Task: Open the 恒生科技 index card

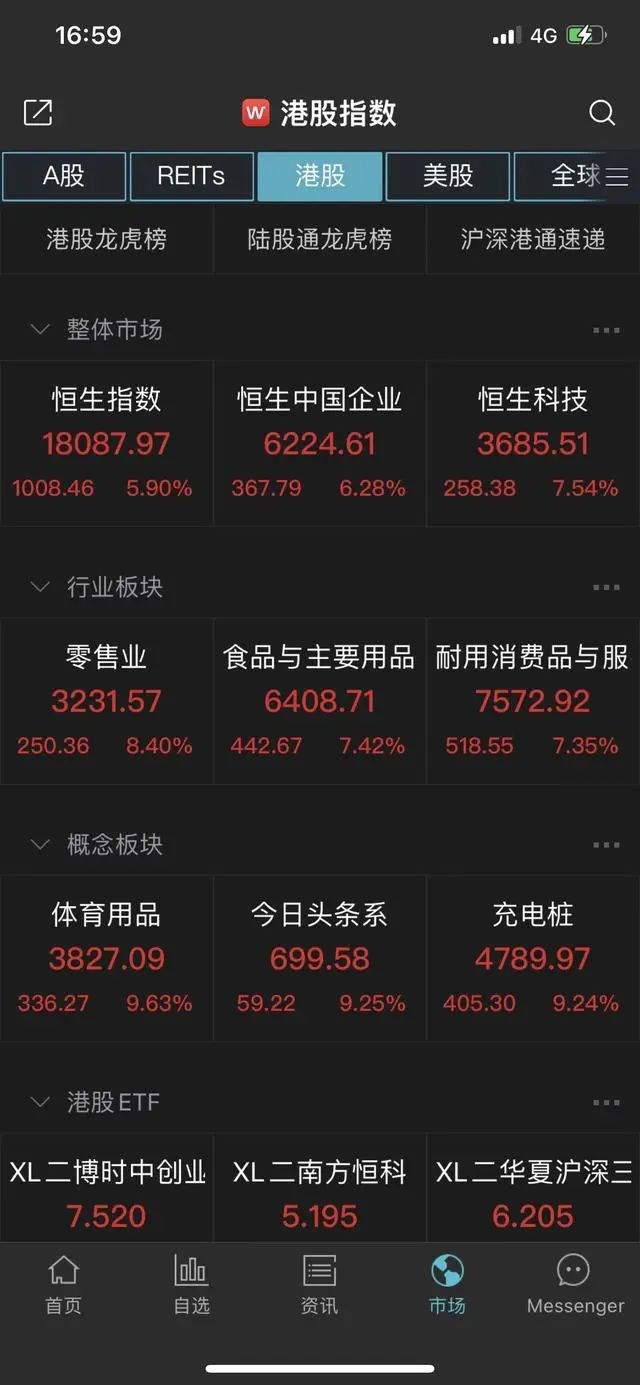Action: [x=533, y=443]
